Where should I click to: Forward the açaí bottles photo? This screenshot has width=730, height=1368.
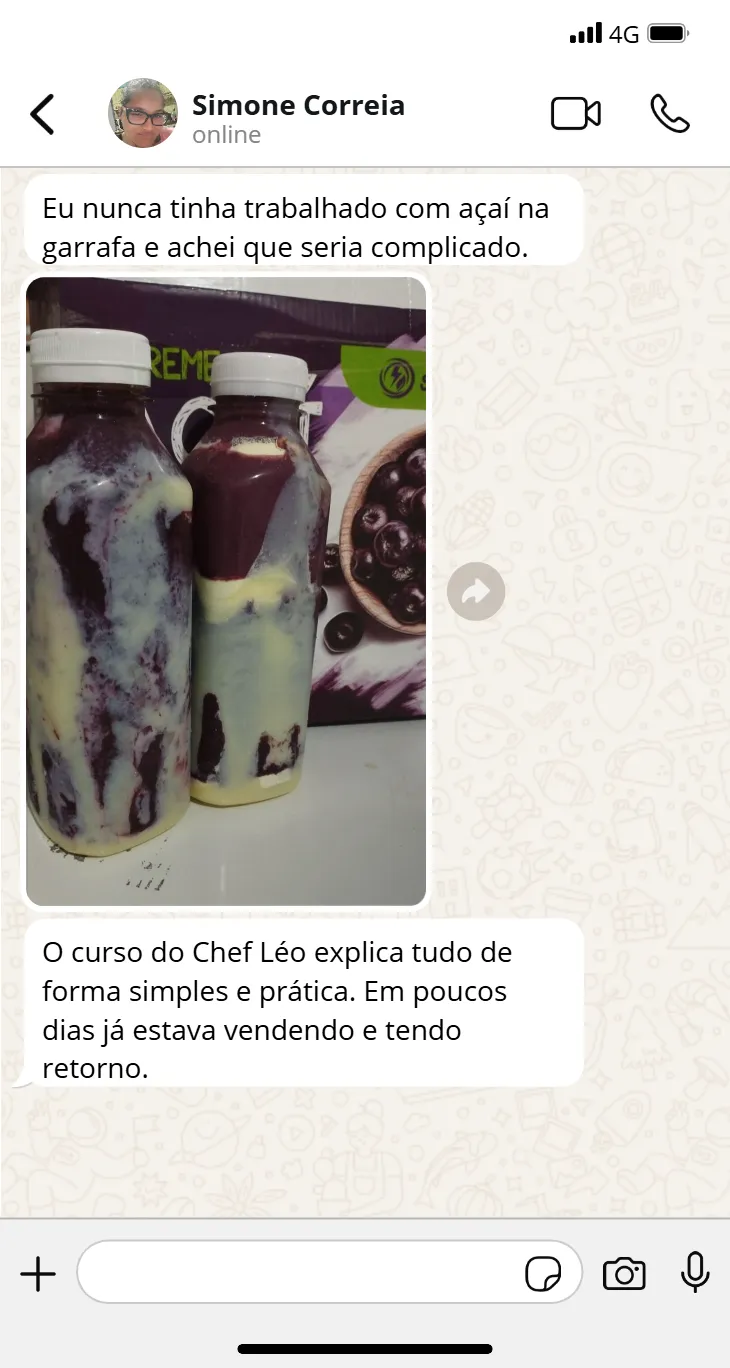tap(475, 592)
